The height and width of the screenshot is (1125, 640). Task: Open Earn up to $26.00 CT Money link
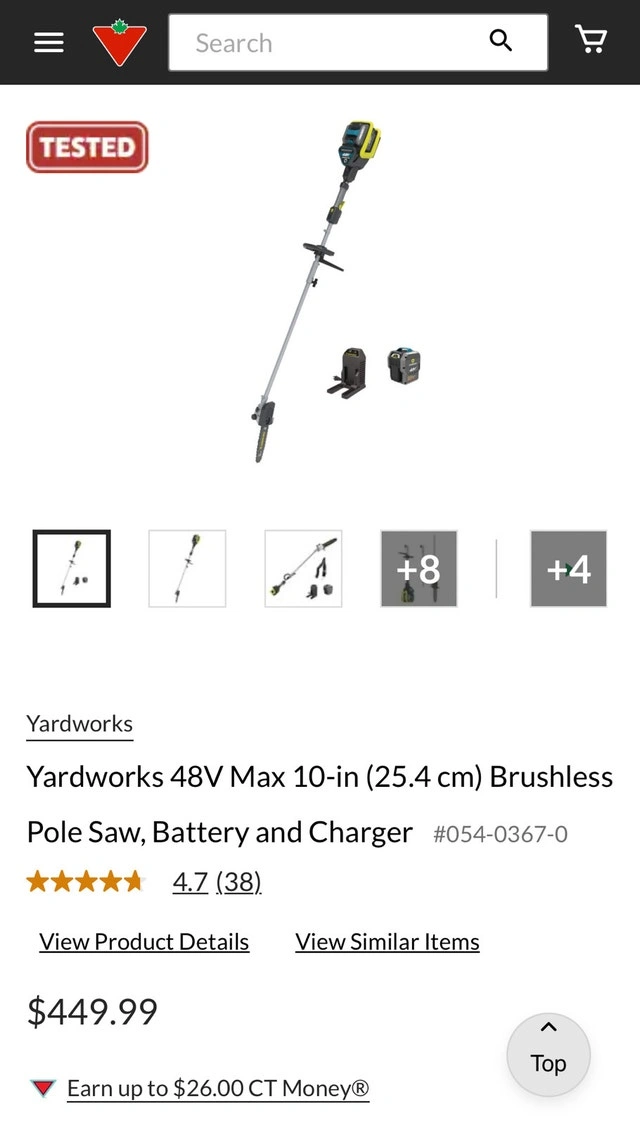point(218,1088)
